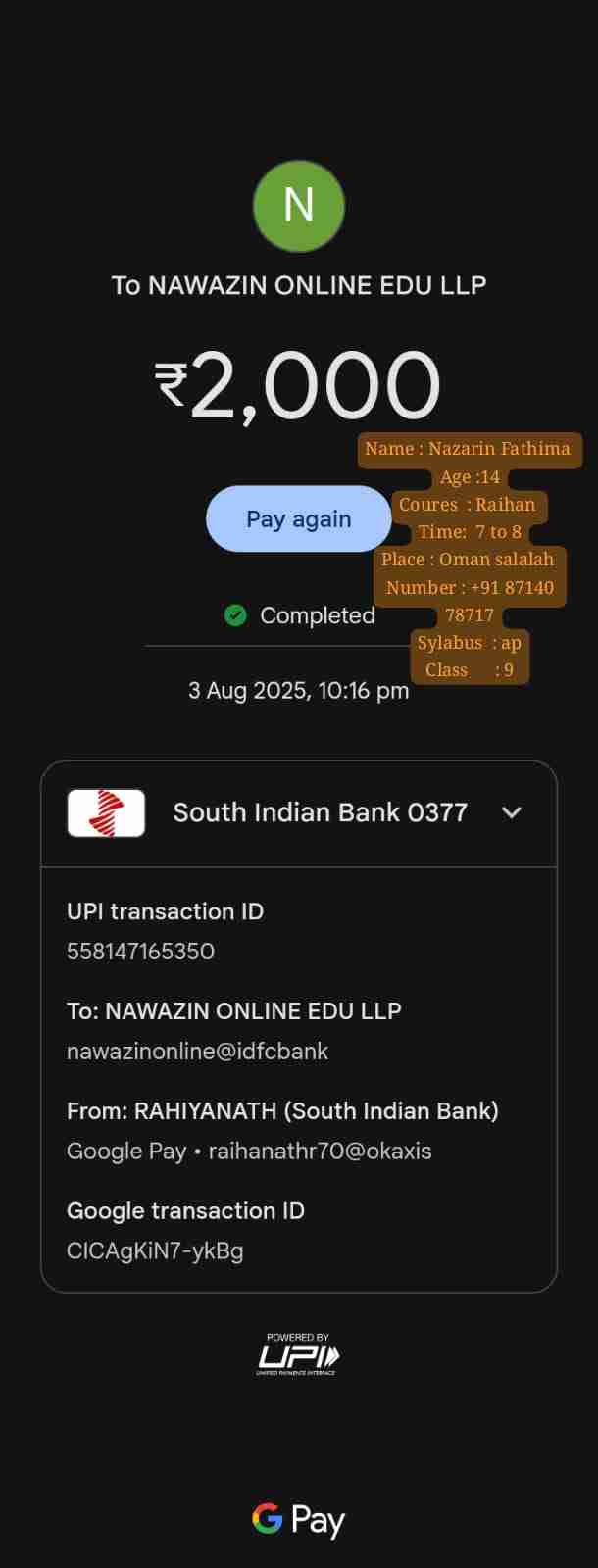The height and width of the screenshot is (1568, 598).
Task: Collapse the South Indian Bank 0377 details
Action: click(511, 812)
